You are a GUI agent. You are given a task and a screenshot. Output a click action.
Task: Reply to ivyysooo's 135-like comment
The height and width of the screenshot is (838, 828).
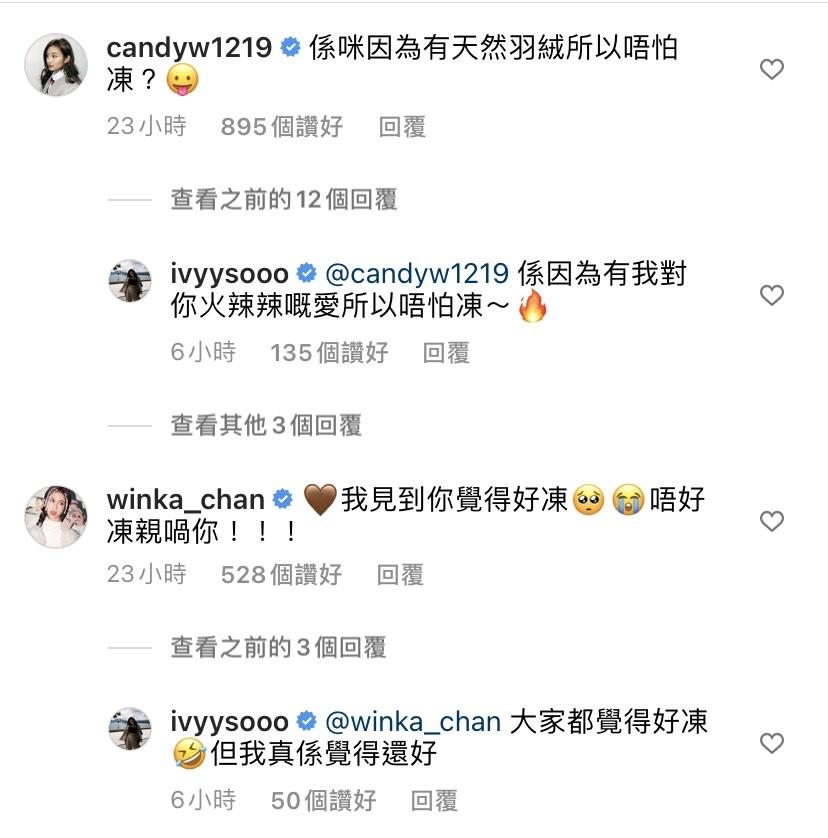pyautogui.click(x=446, y=352)
